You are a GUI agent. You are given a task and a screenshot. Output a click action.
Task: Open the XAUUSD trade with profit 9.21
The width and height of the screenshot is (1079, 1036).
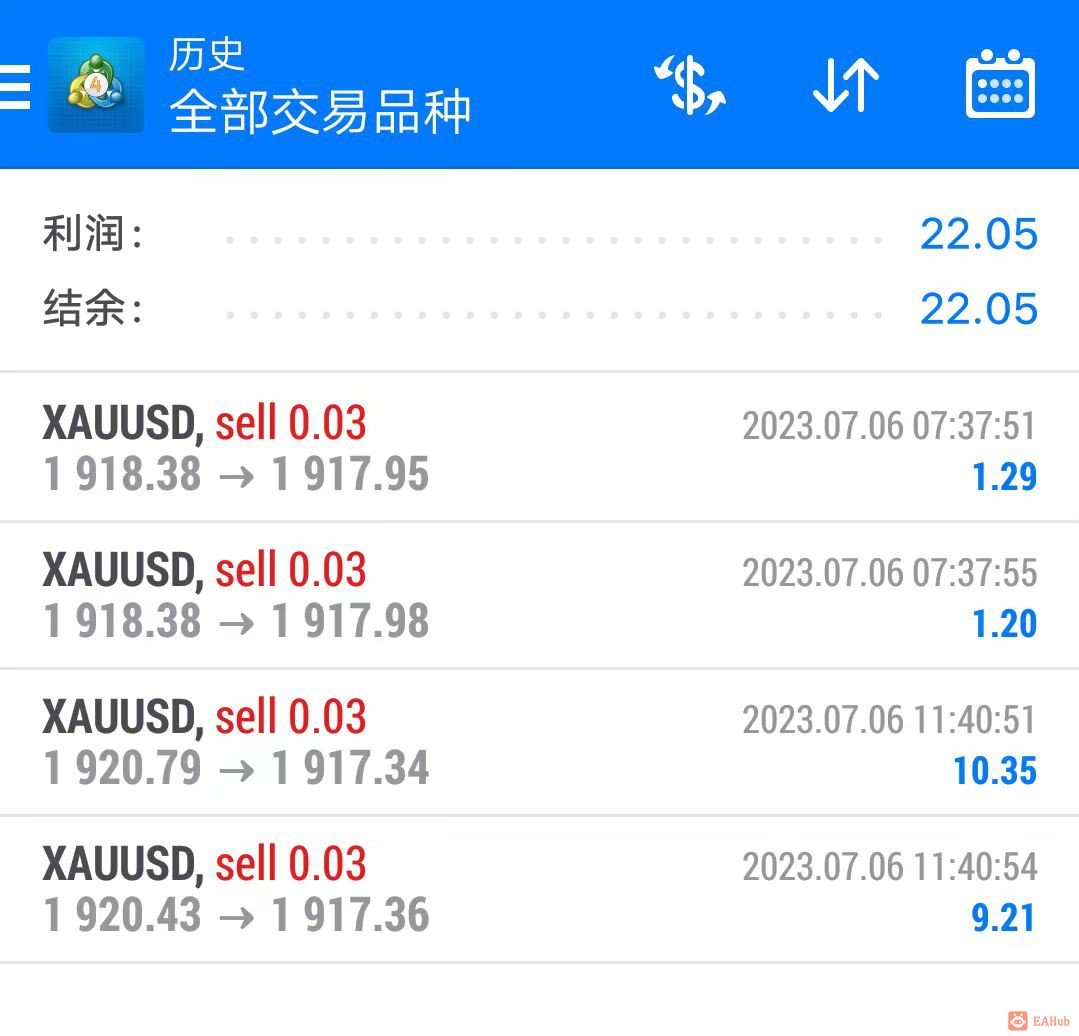(539, 889)
